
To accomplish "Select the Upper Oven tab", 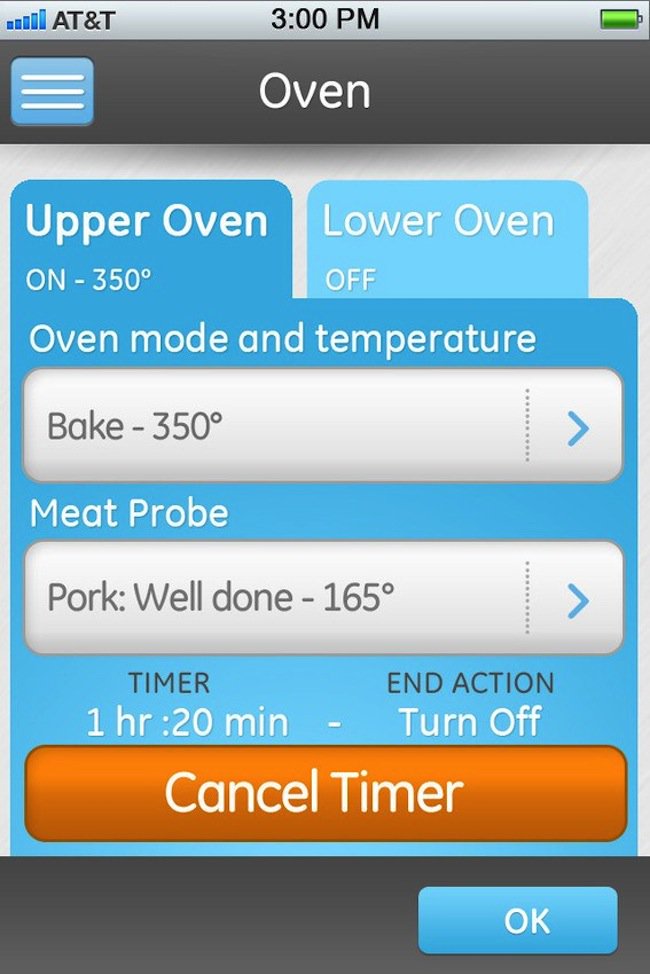I will (150, 240).
